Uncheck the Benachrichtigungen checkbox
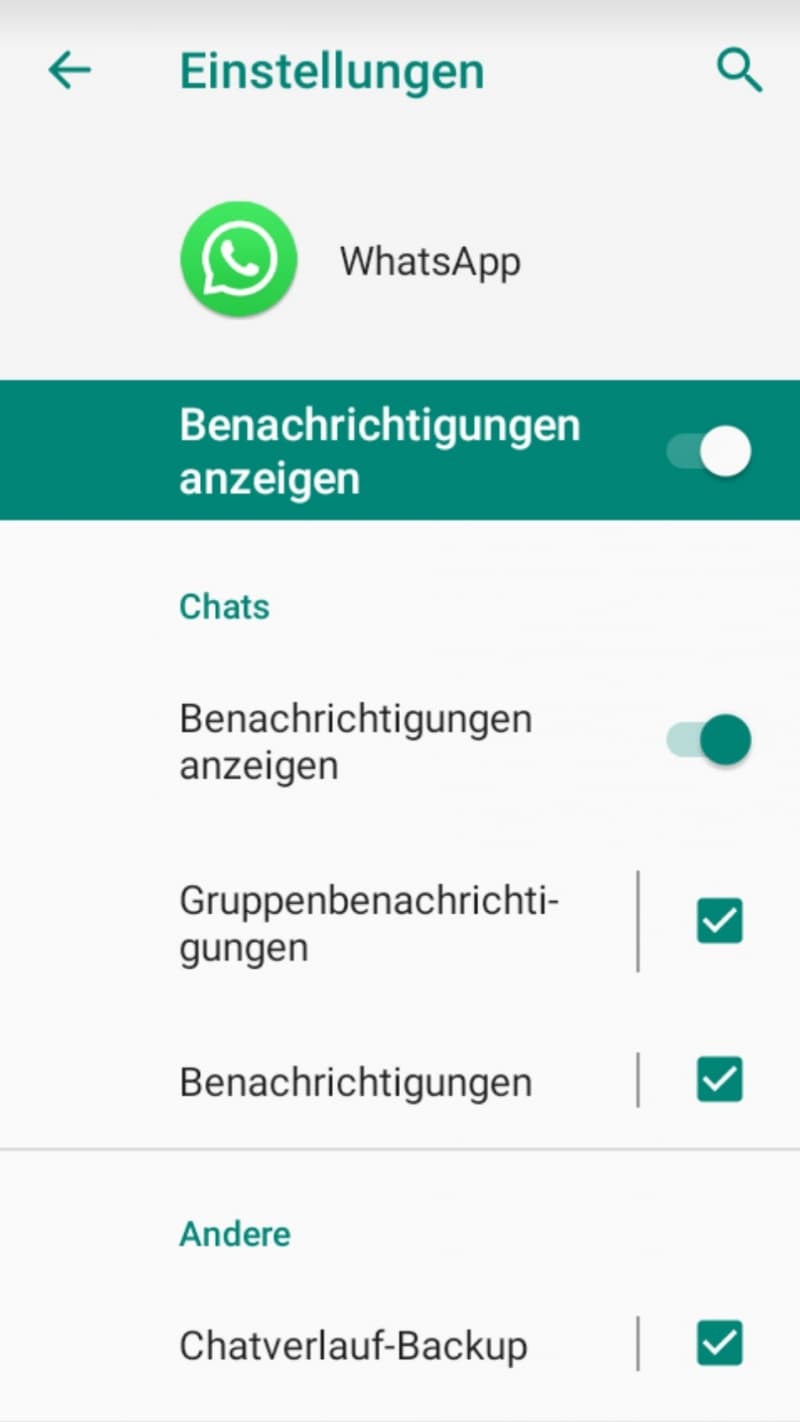Viewport: 800px width, 1422px height. coord(720,1080)
